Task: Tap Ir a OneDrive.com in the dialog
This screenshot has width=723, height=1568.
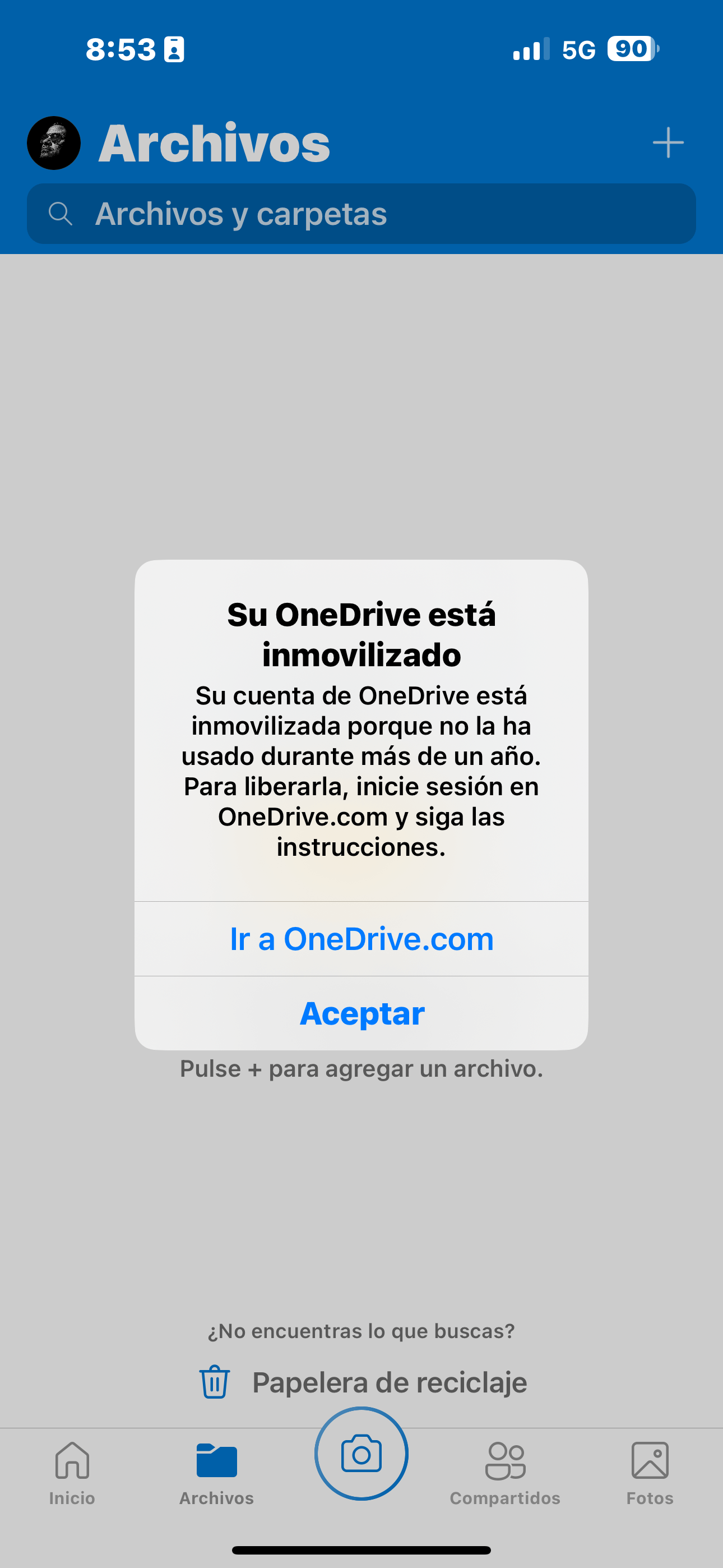Action: coord(361,939)
